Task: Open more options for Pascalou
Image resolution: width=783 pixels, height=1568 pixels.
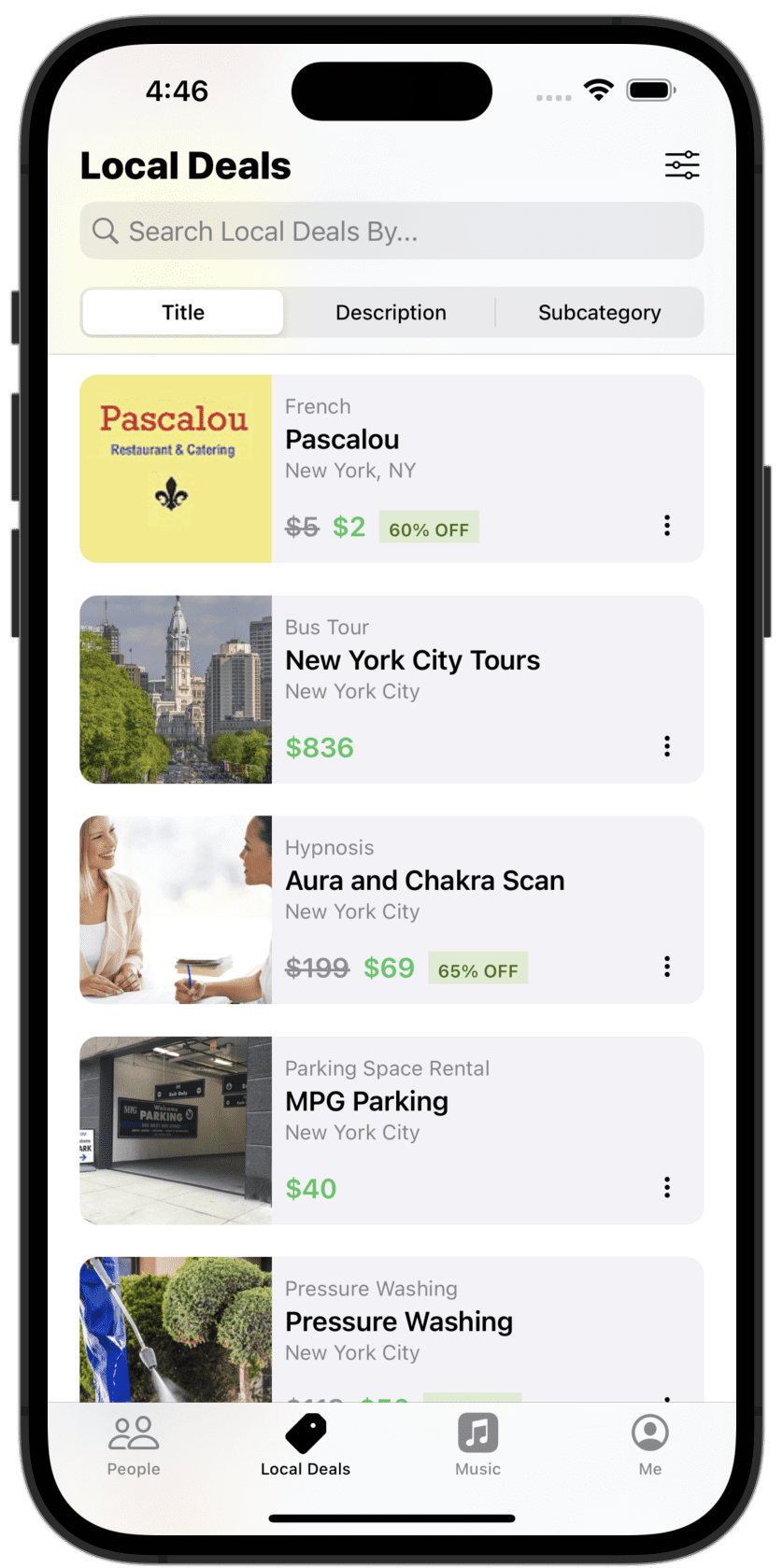Action: 666,526
